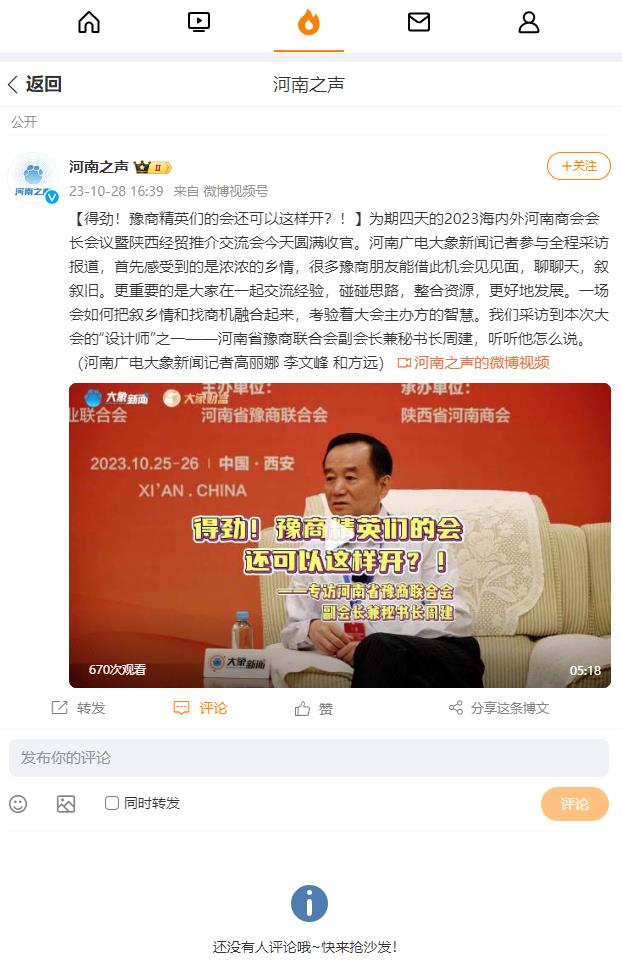Open 河南之声's profile avatar
622x976 pixels.
[x=34, y=178]
